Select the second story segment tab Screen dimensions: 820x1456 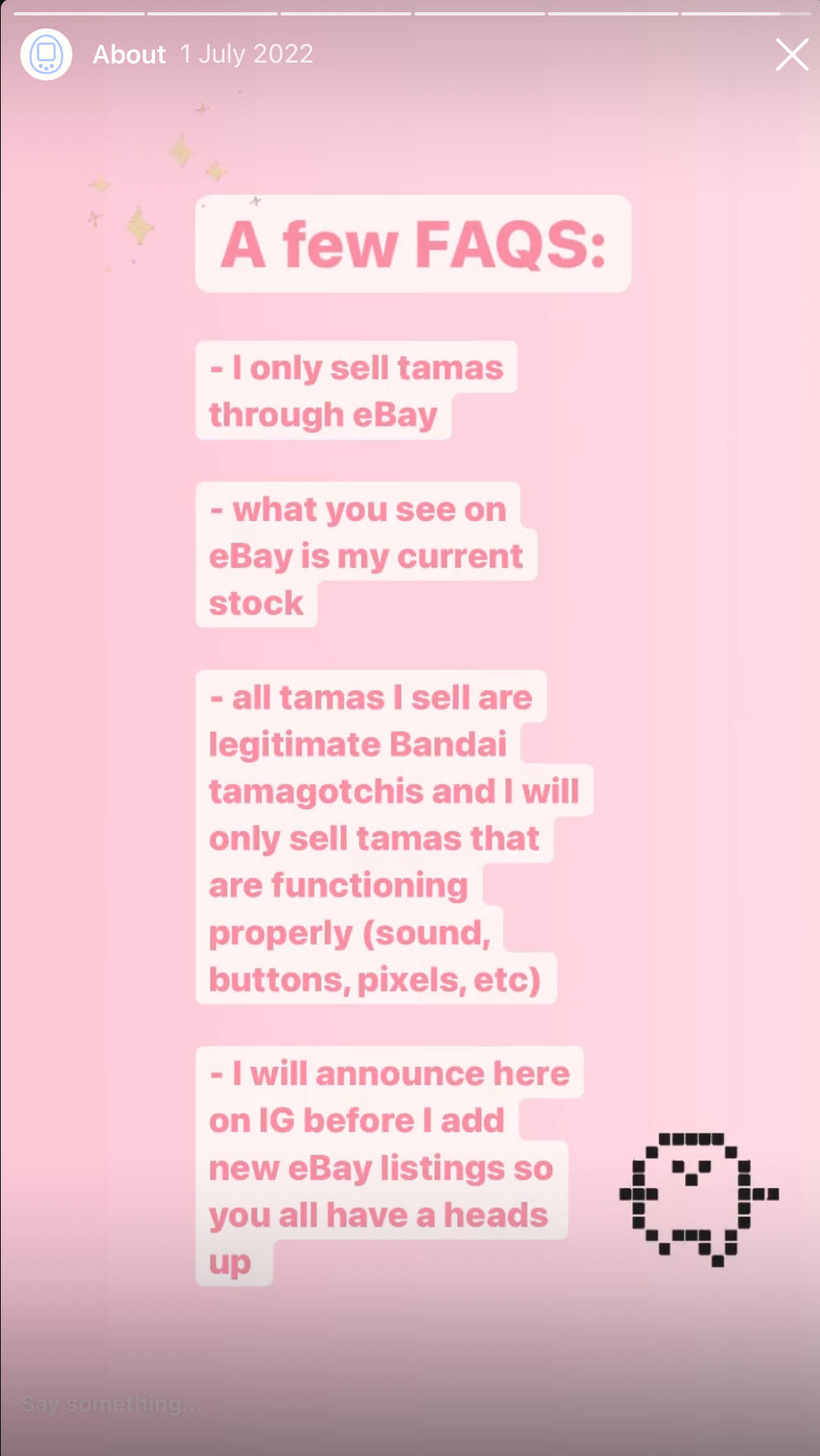(x=211, y=11)
